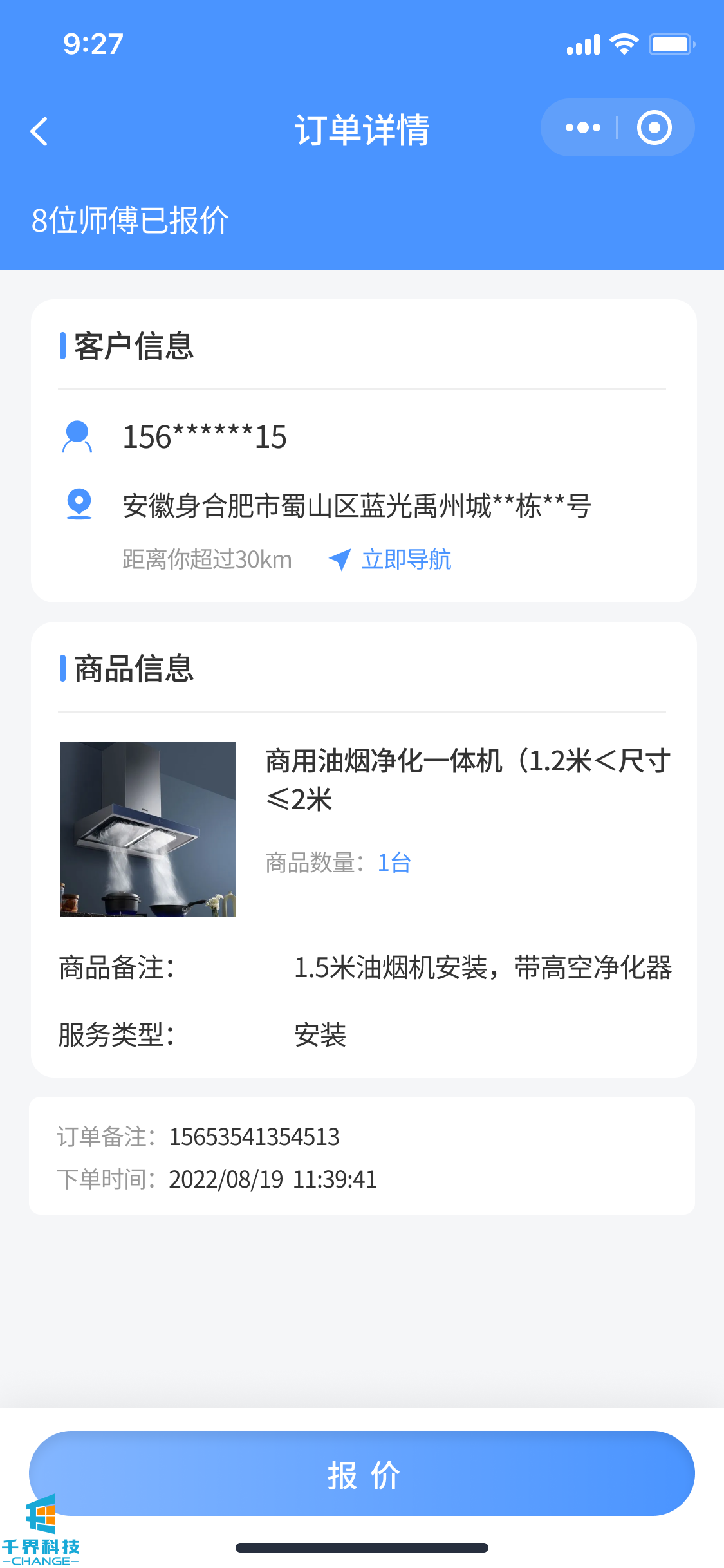The image size is (724, 1568).
Task: Open the range hood product image
Action: pos(147,829)
